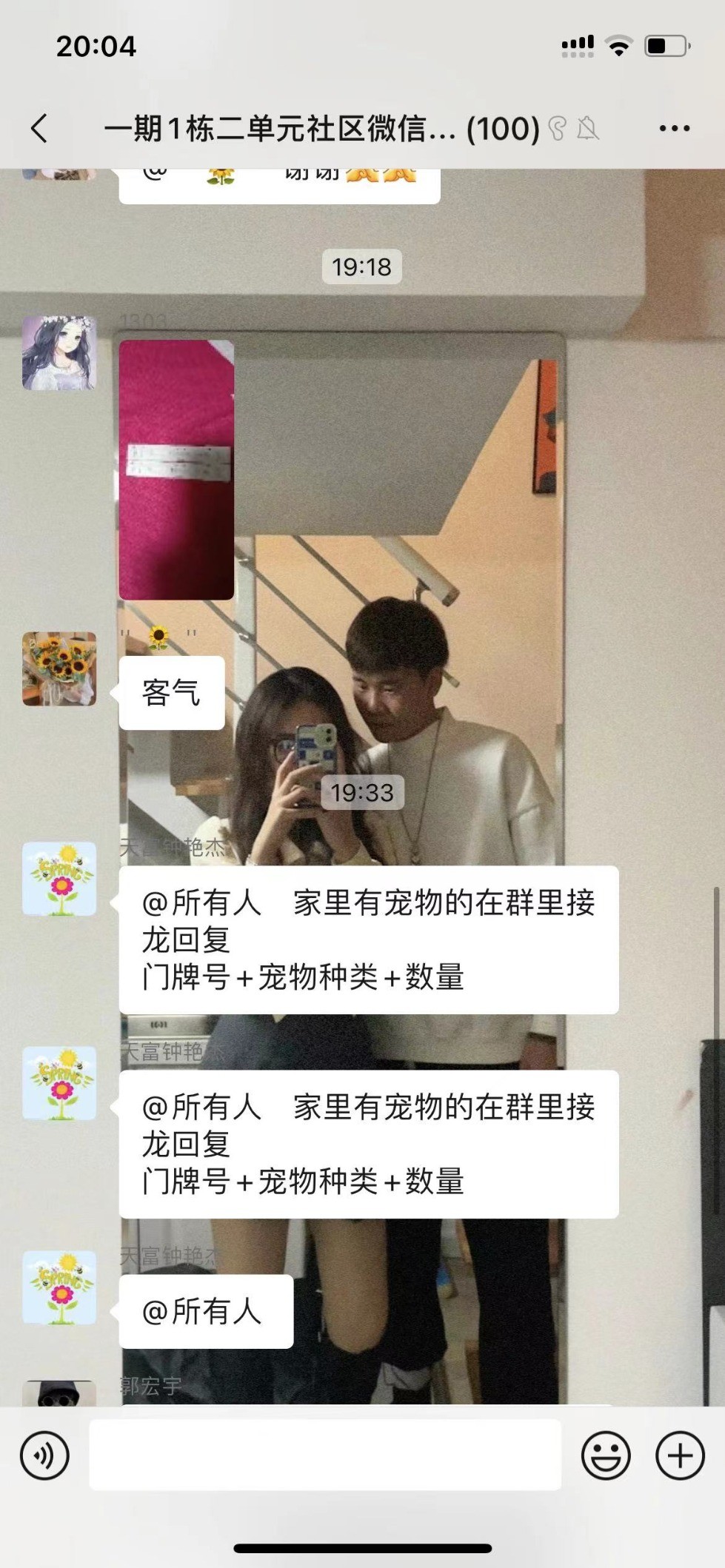Open the pink image message
725x1568 pixels.
(176, 469)
